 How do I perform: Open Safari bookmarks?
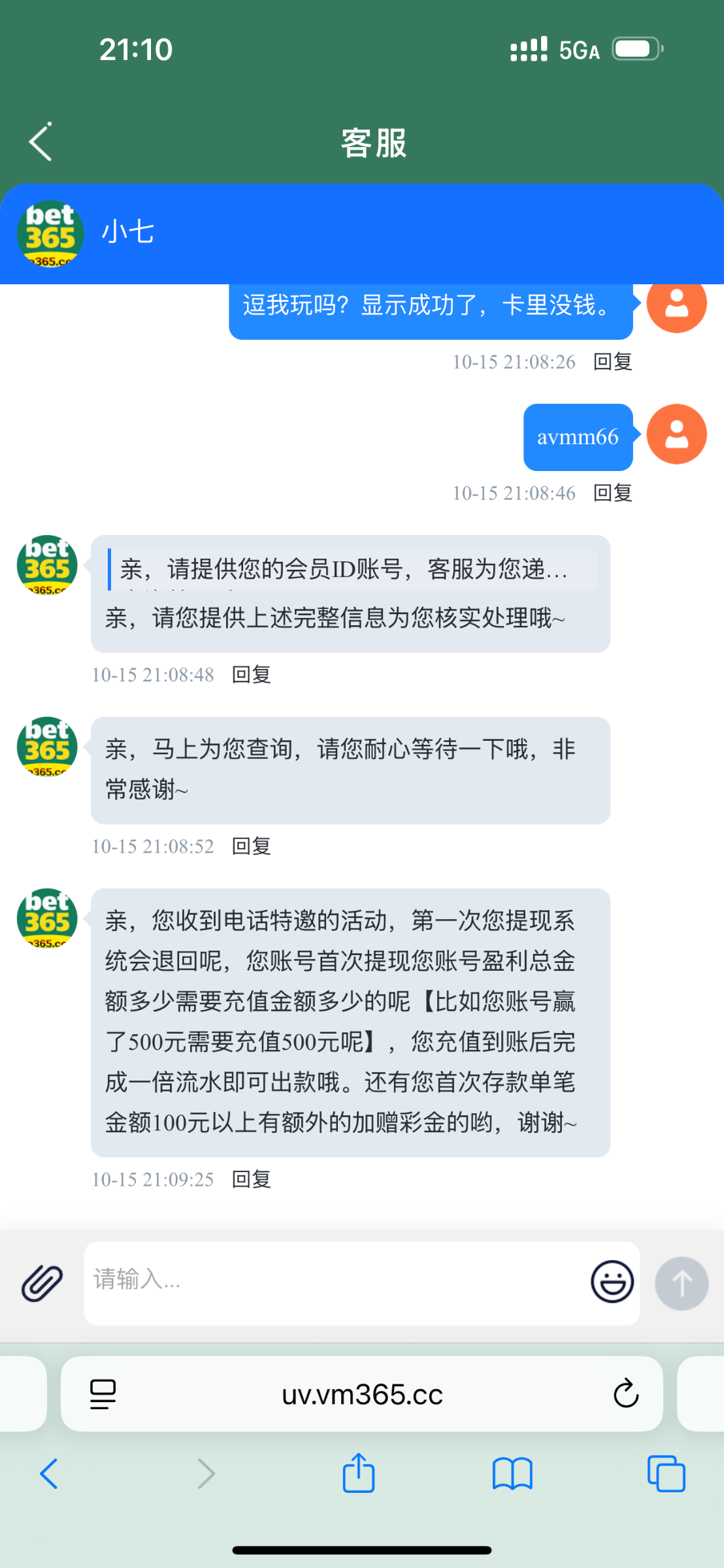click(x=512, y=1474)
